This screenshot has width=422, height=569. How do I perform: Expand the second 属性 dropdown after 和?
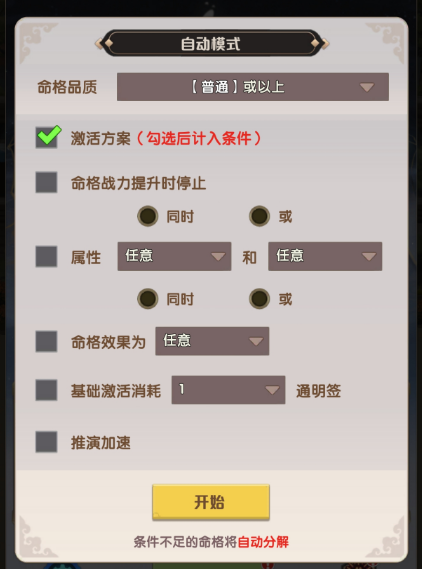coord(325,256)
